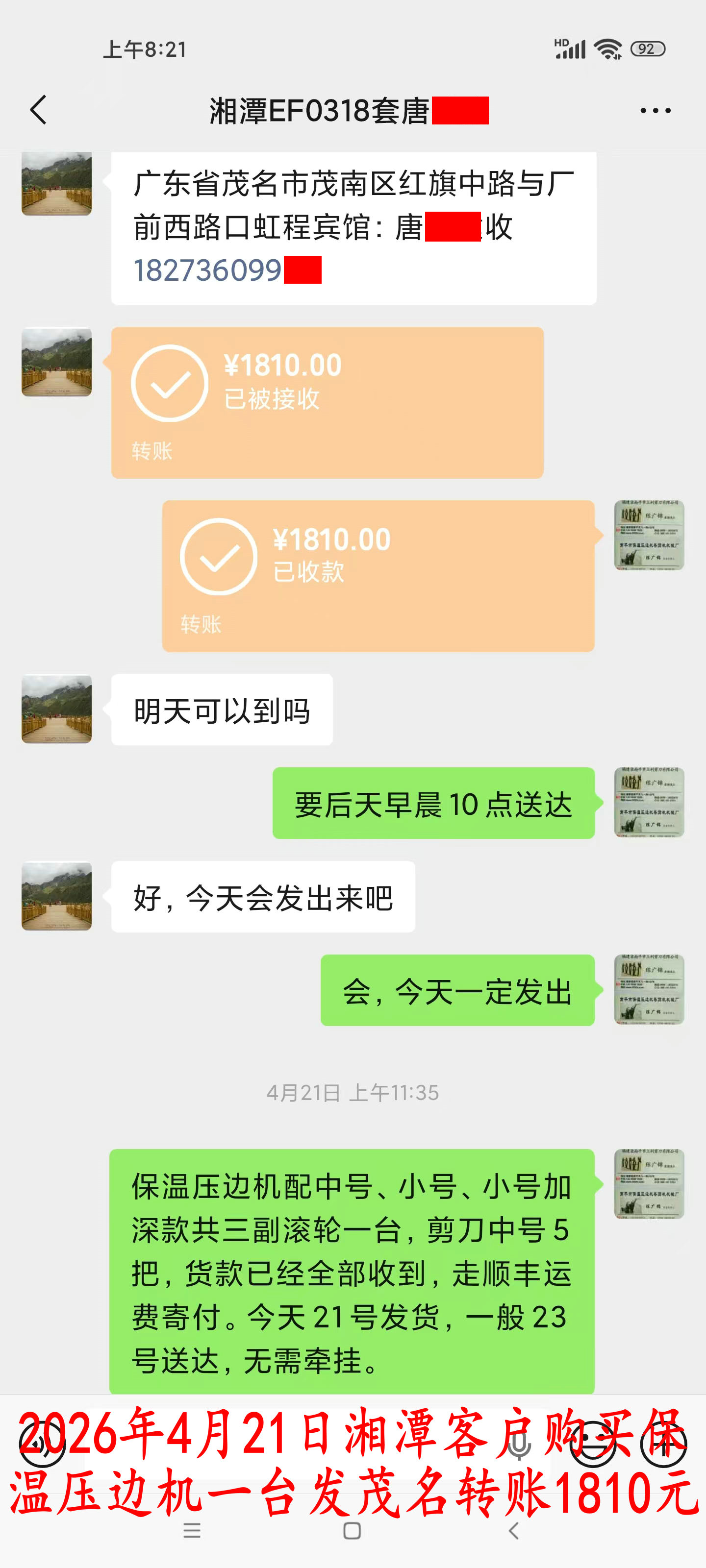
Task: Open the ¥1810.00 已被接收 transfer message
Action: click(x=327, y=400)
